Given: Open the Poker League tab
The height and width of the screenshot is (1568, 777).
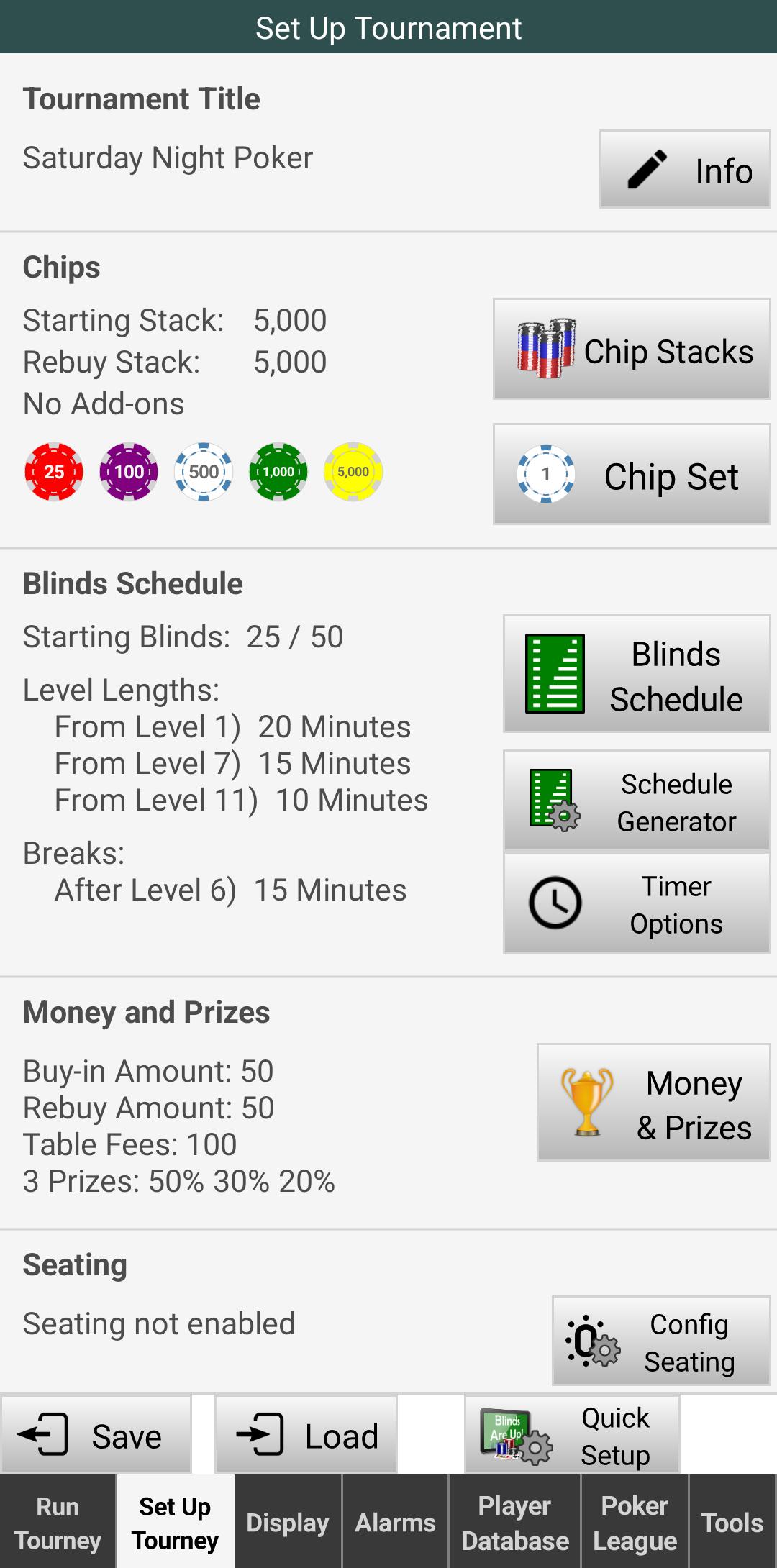Looking at the screenshot, I should point(635,1522).
